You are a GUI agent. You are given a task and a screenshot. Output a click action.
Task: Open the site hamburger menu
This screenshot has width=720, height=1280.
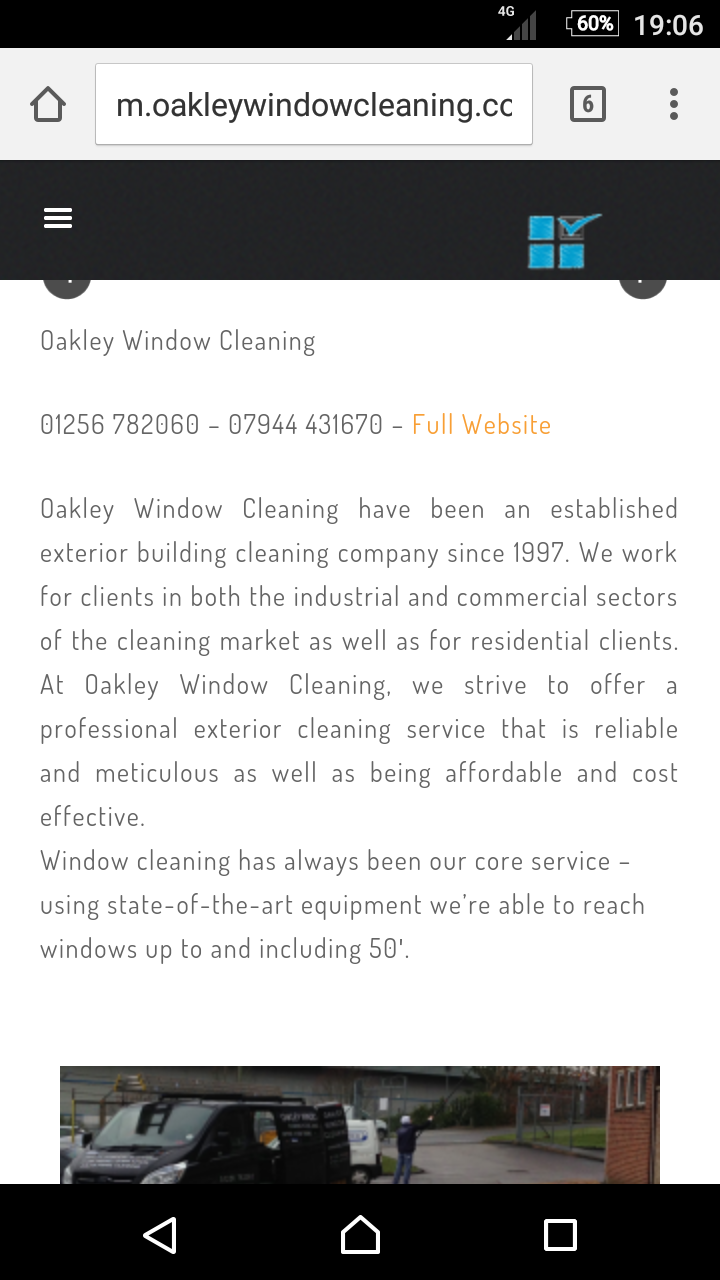click(x=58, y=218)
